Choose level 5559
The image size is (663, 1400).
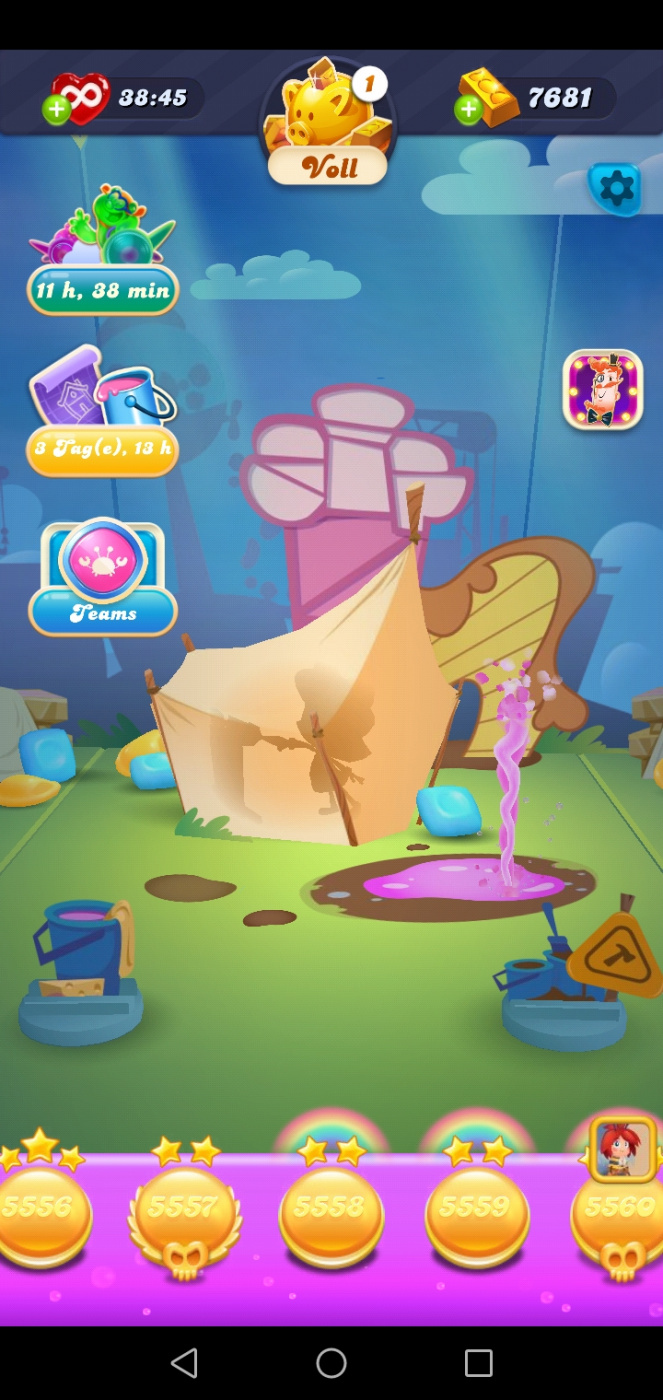pos(477,1211)
